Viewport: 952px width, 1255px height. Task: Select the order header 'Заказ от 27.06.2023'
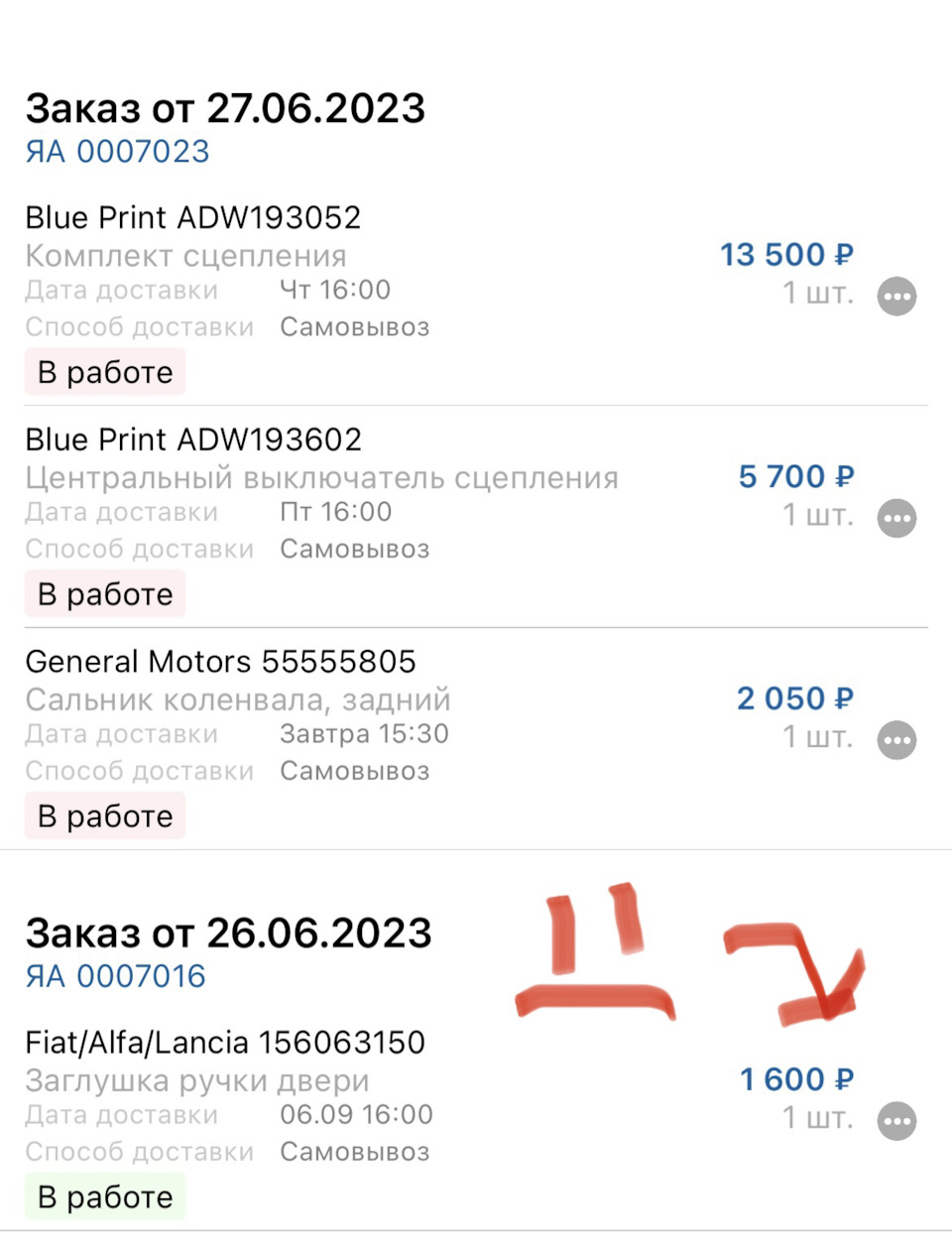227,108
